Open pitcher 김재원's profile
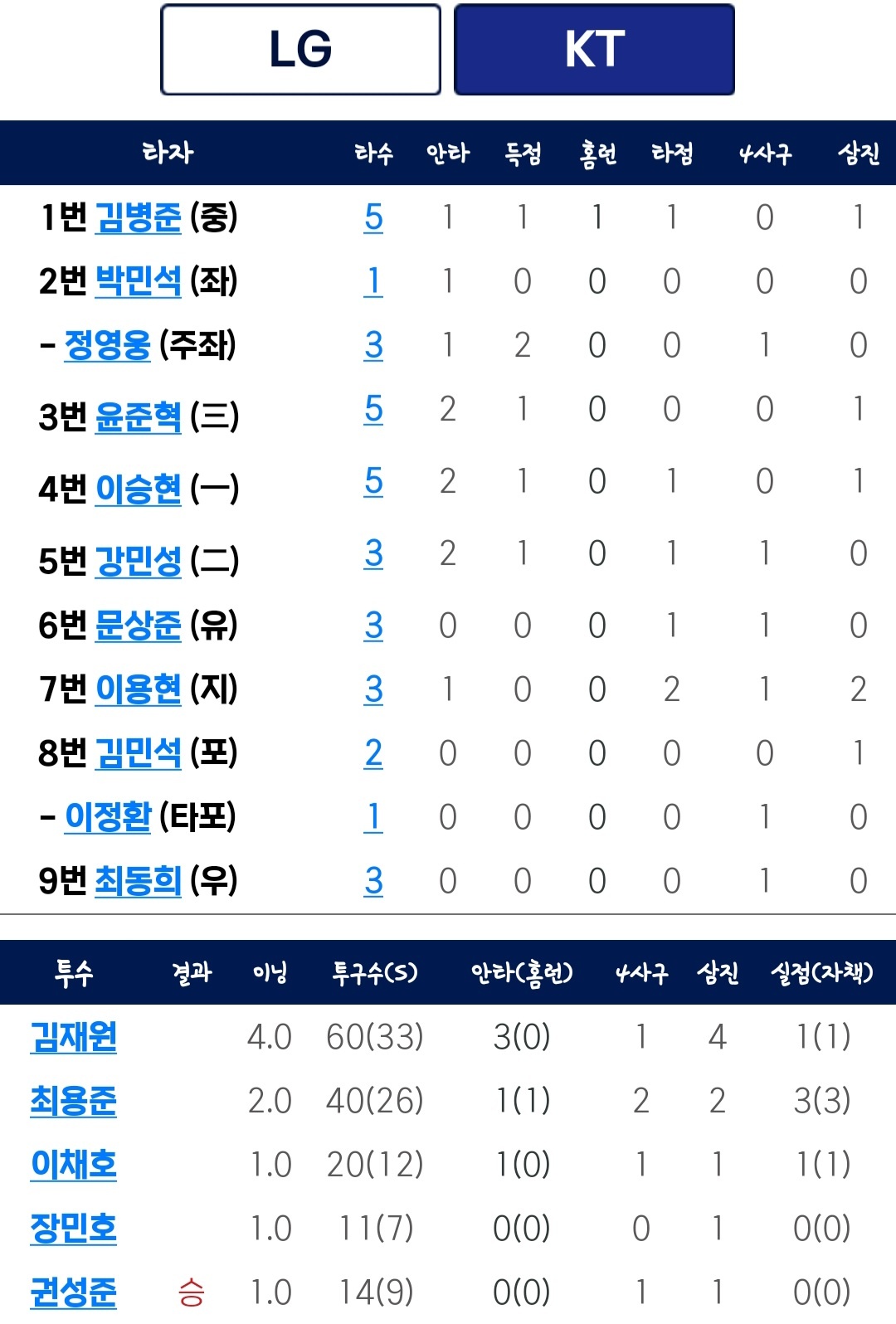 click(x=73, y=1037)
